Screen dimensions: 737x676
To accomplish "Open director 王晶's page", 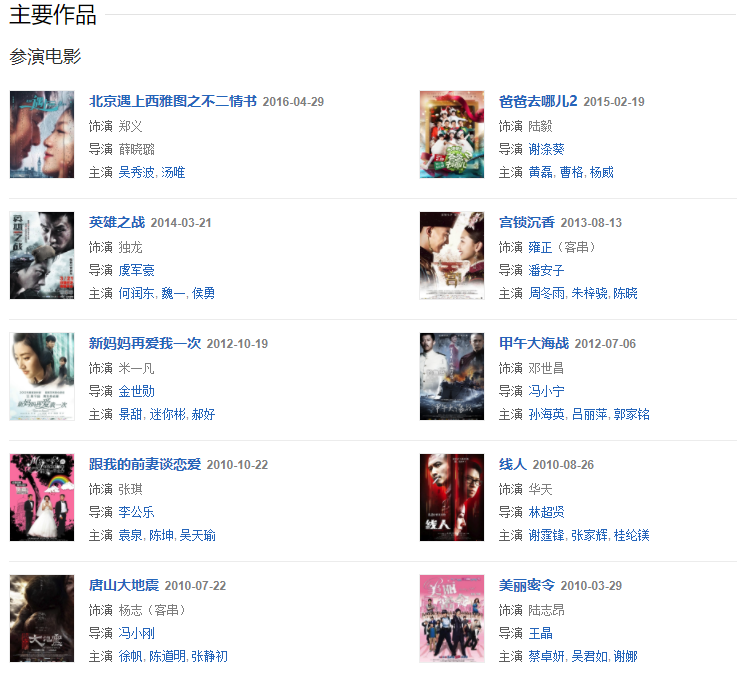I will click(x=540, y=632).
